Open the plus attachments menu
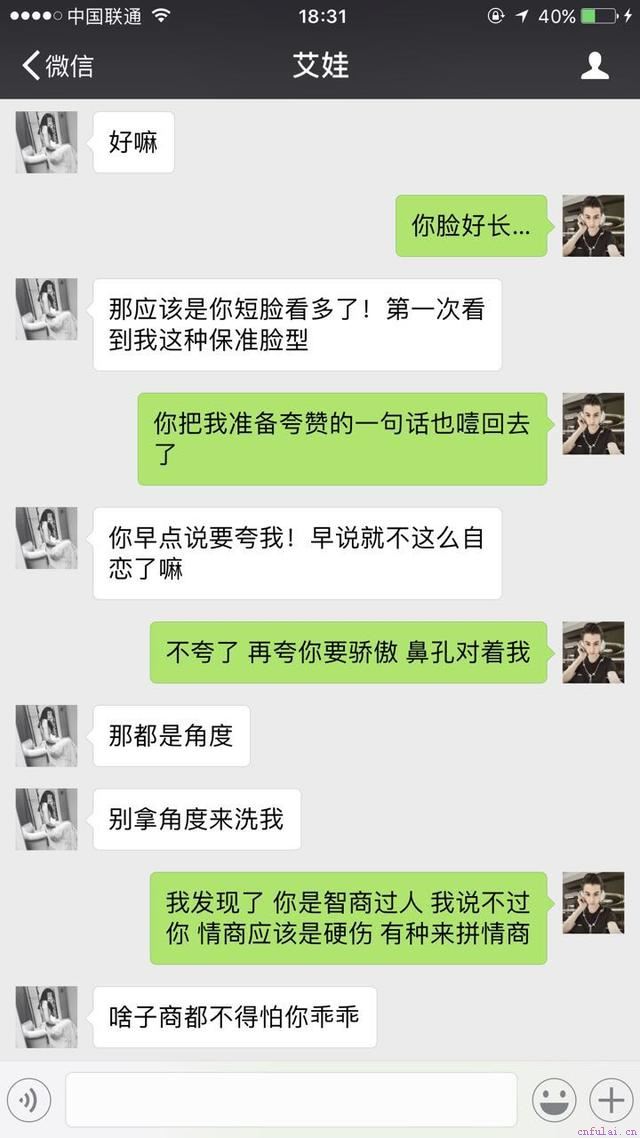This screenshot has height=1138, width=640. [x=609, y=1100]
